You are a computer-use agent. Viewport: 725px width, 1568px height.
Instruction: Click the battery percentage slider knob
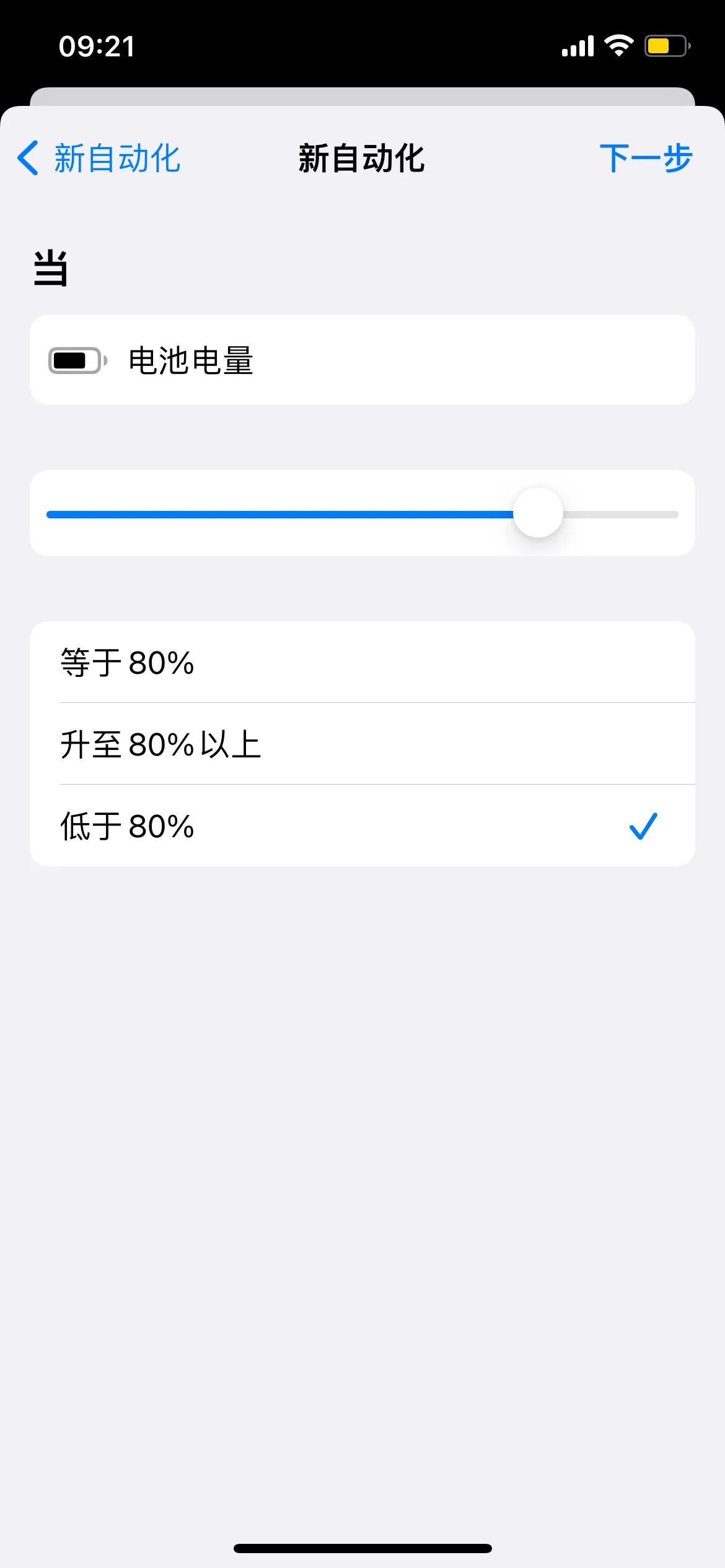click(537, 513)
